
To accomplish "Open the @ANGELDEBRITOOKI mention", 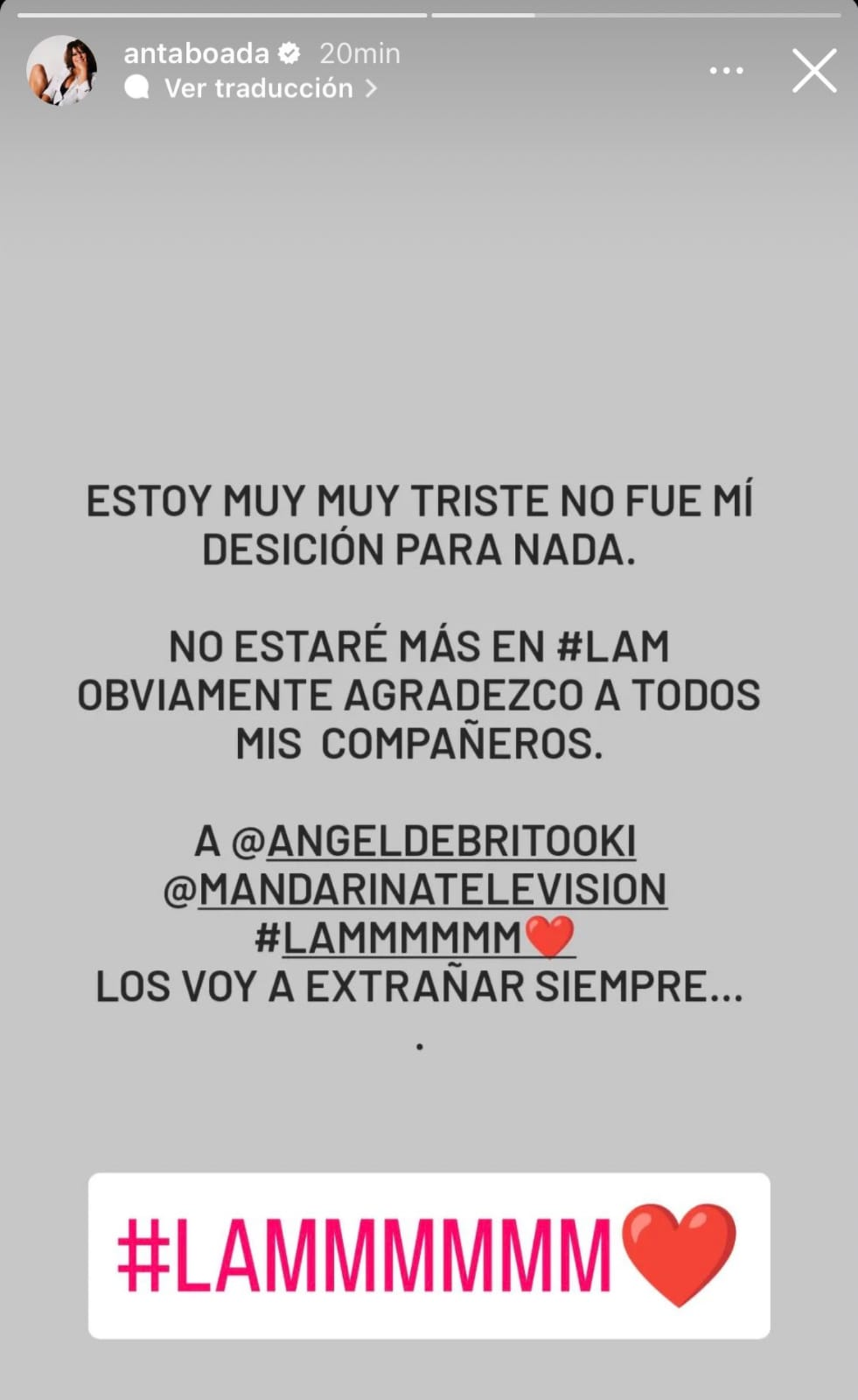I will pyautogui.click(x=433, y=841).
